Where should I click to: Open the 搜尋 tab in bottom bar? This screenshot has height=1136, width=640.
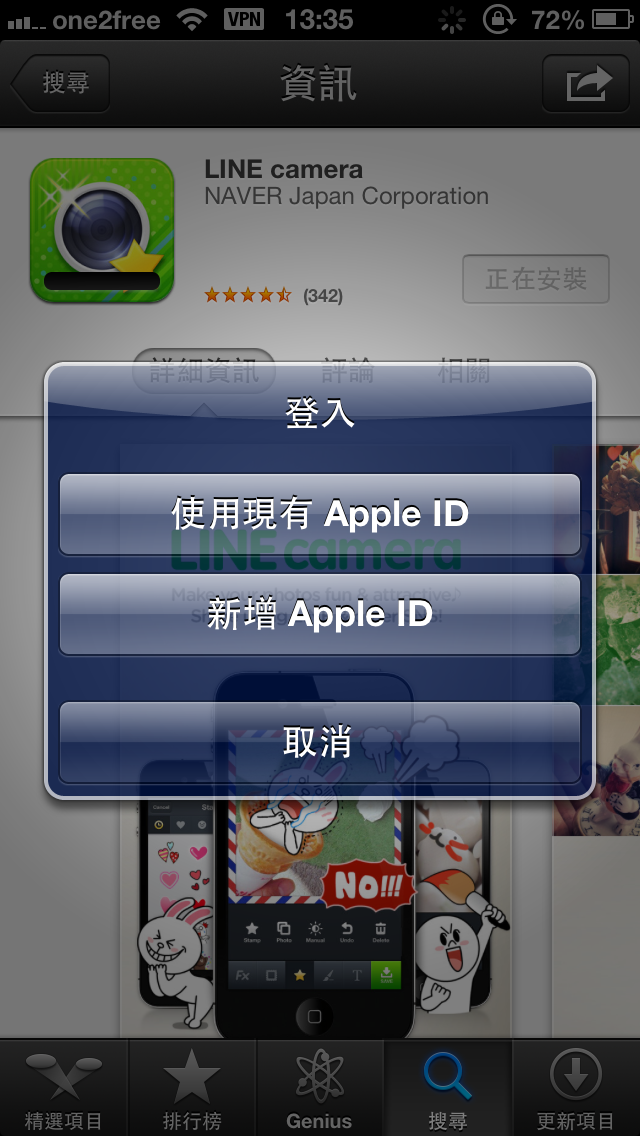[x=448, y=1090]
